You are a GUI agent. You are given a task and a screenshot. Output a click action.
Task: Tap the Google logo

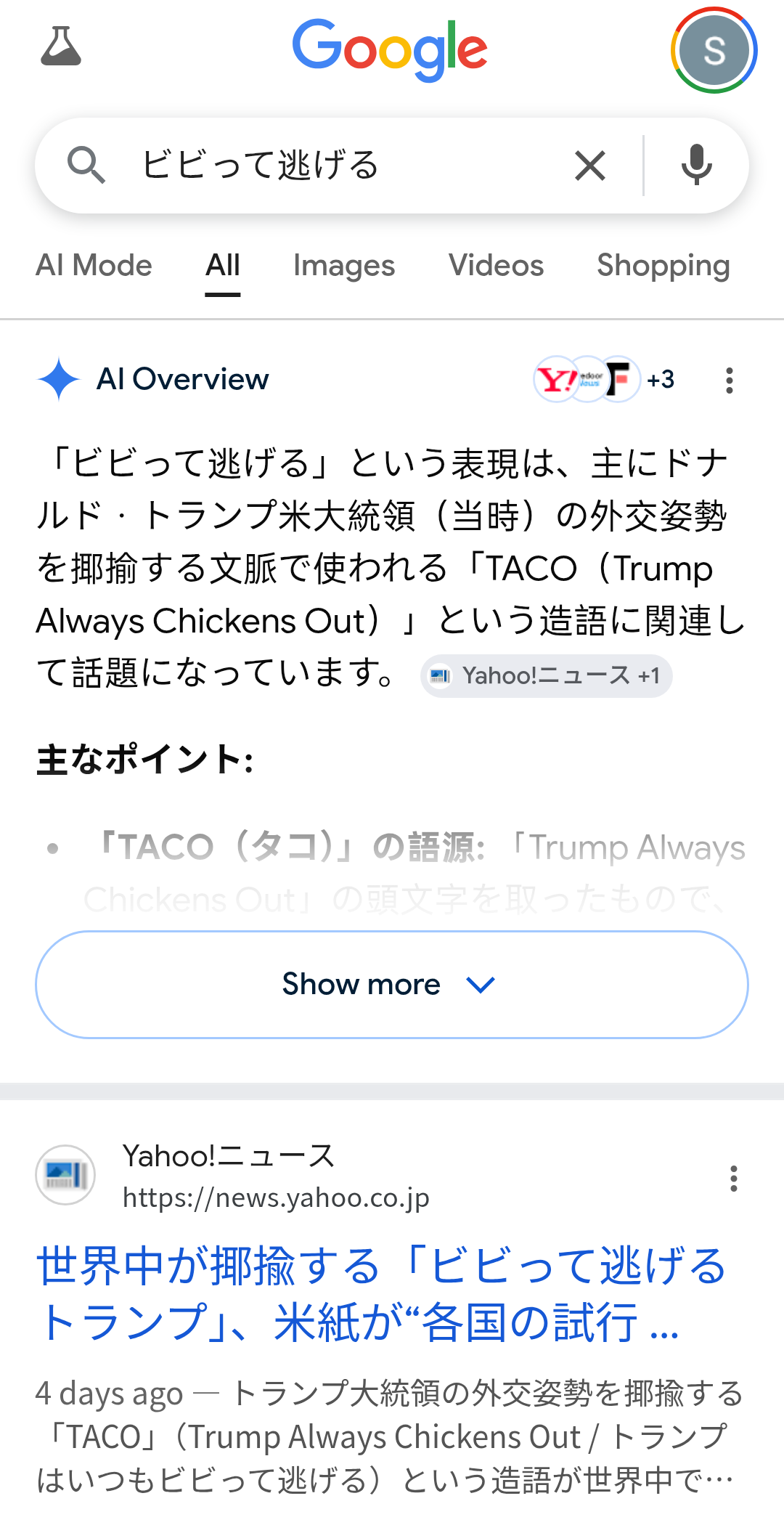point(390,49)
